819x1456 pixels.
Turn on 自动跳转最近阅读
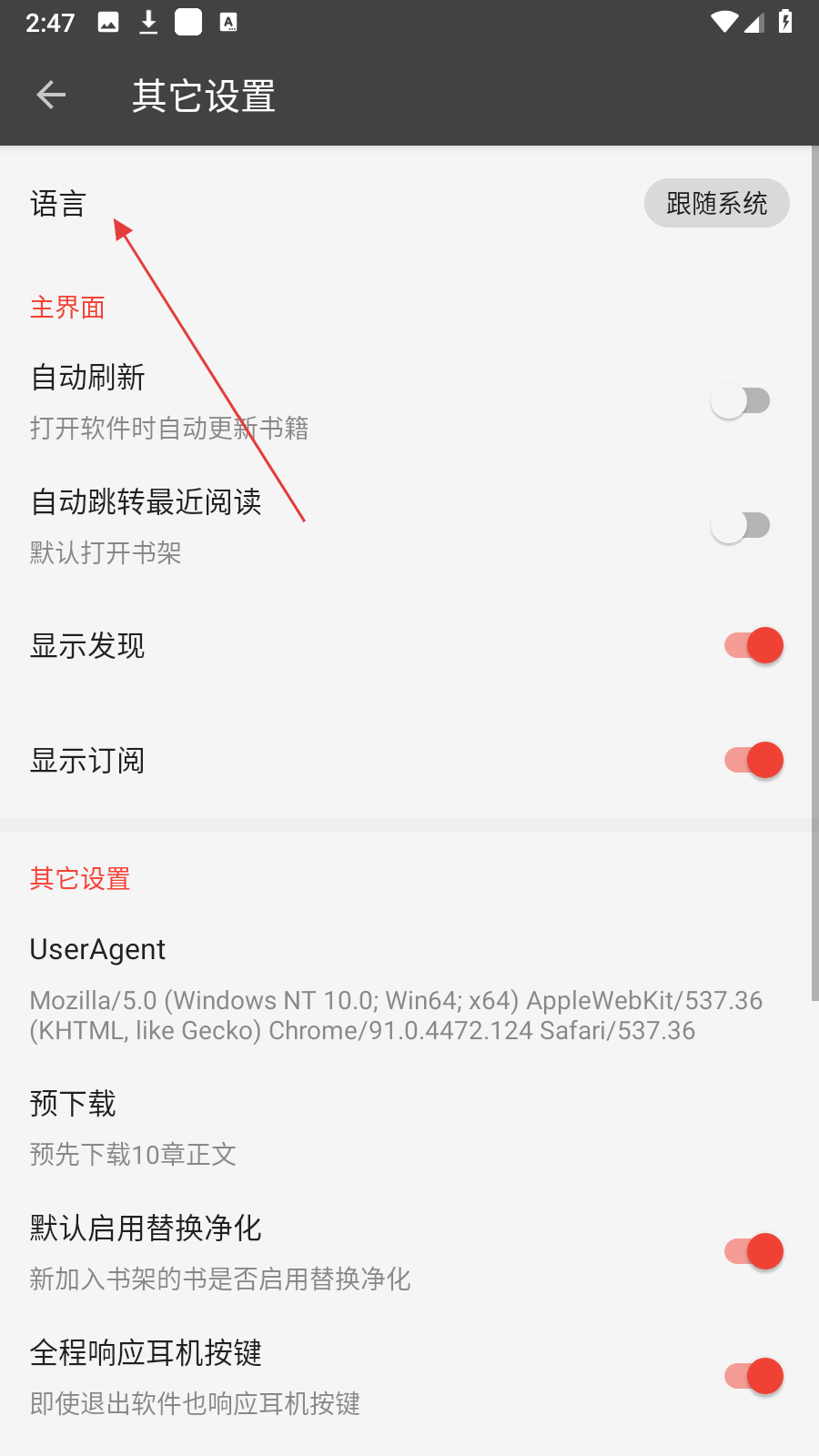[740, 526]
